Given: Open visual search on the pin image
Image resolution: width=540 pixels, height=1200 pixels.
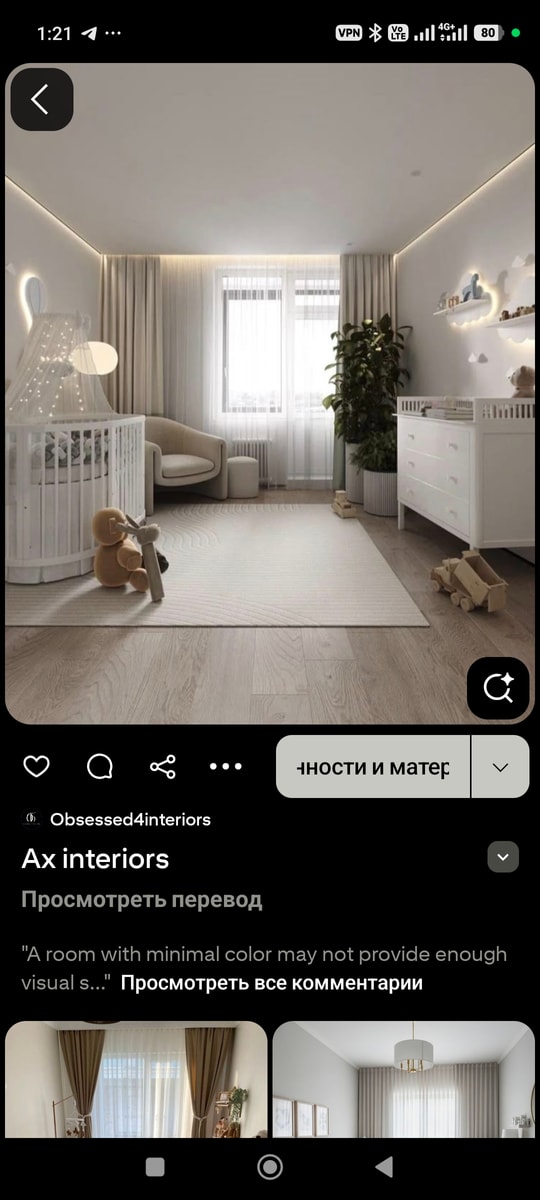Looking at the screenshot, I should (498, 688).
